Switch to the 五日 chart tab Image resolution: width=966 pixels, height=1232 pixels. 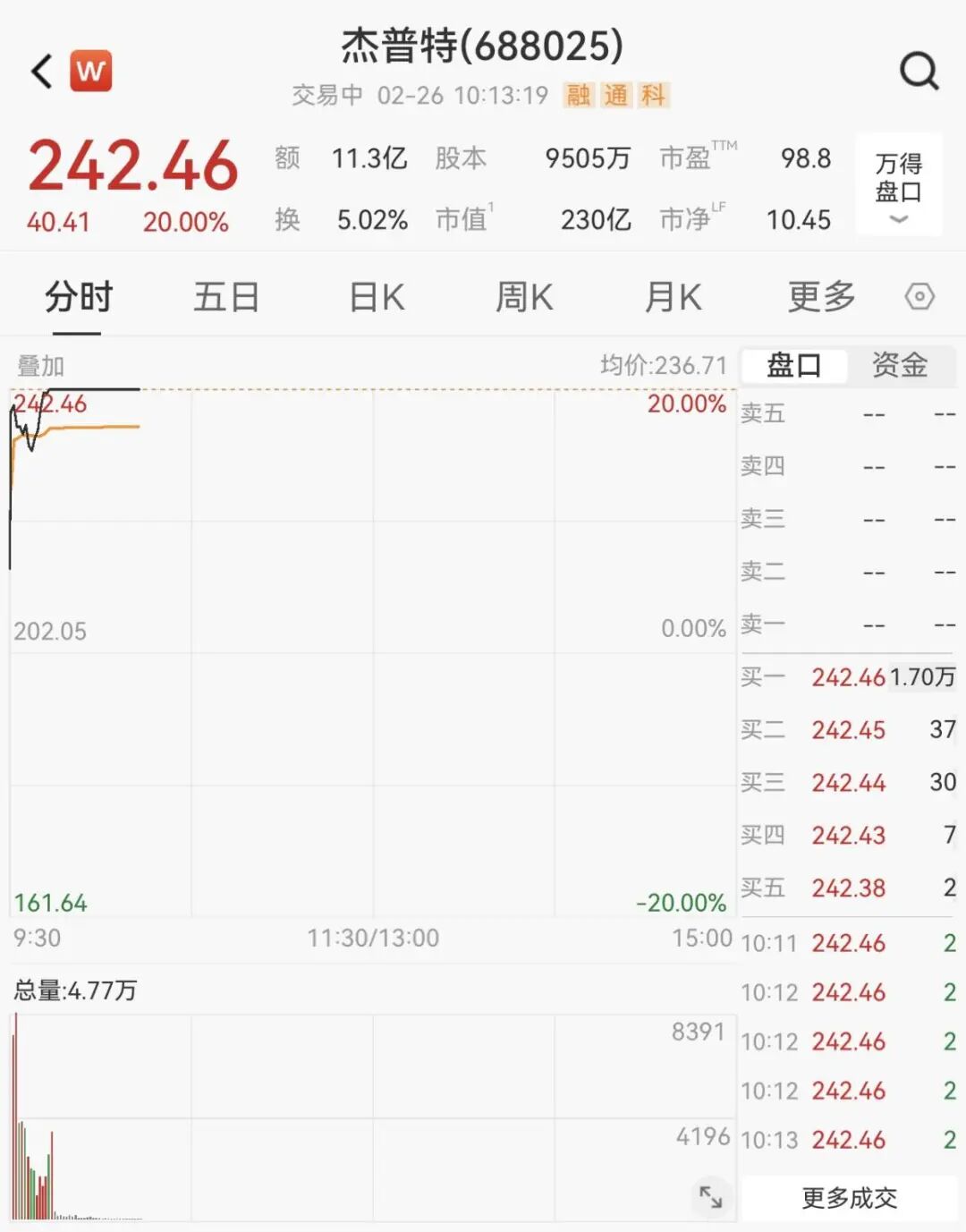[x=225, y=296]
